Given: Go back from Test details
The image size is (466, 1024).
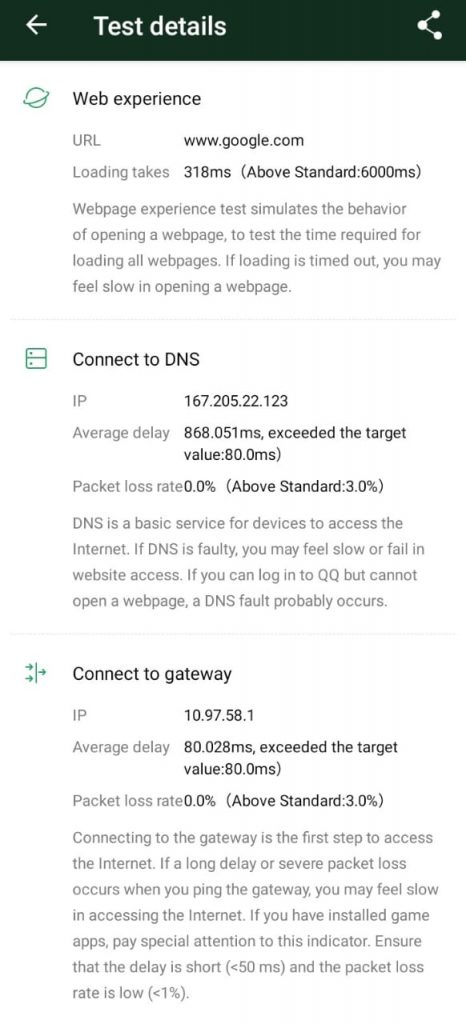Looking at the screenshot, I should click(x=37, y=25).
